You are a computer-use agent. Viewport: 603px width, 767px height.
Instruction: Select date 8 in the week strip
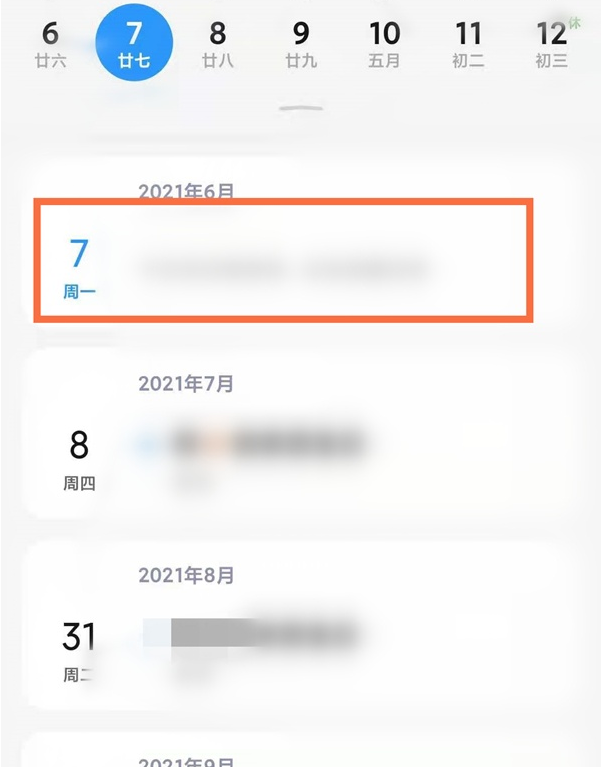point(217,42)
